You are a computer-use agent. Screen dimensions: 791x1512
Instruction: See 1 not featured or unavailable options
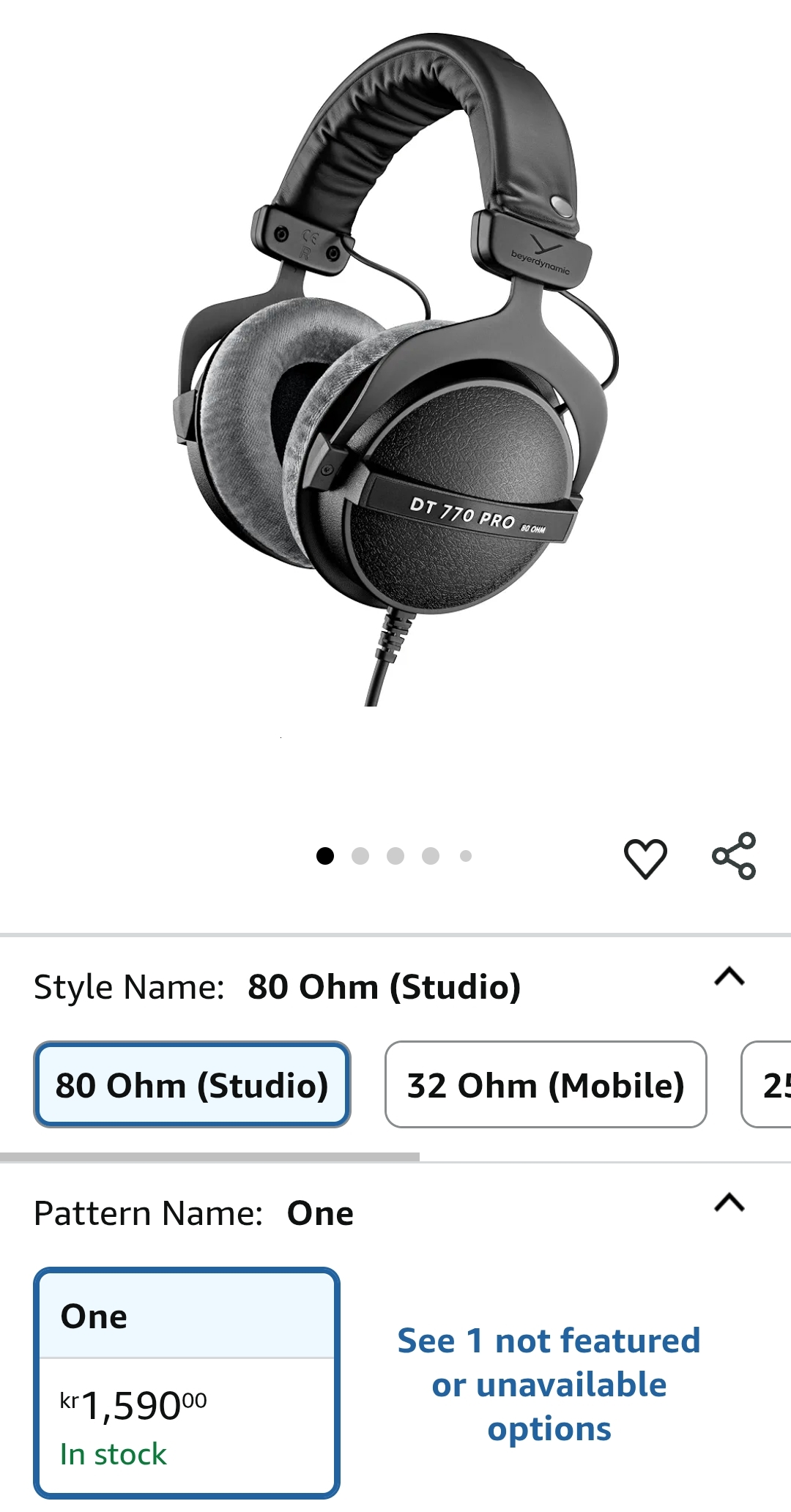(549, 1385)
